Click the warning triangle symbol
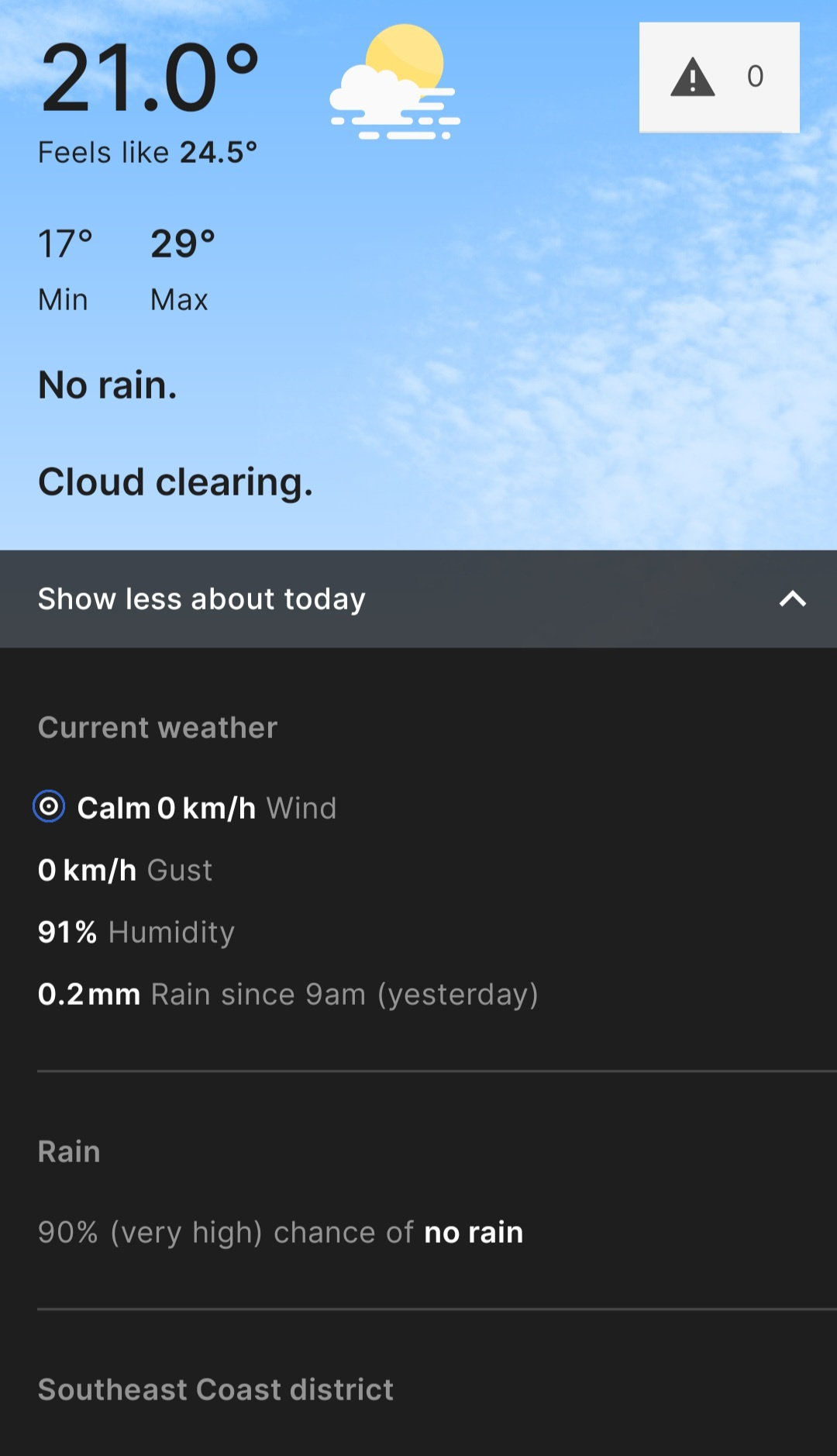837x1456 pixels. (x=692, y=76)
